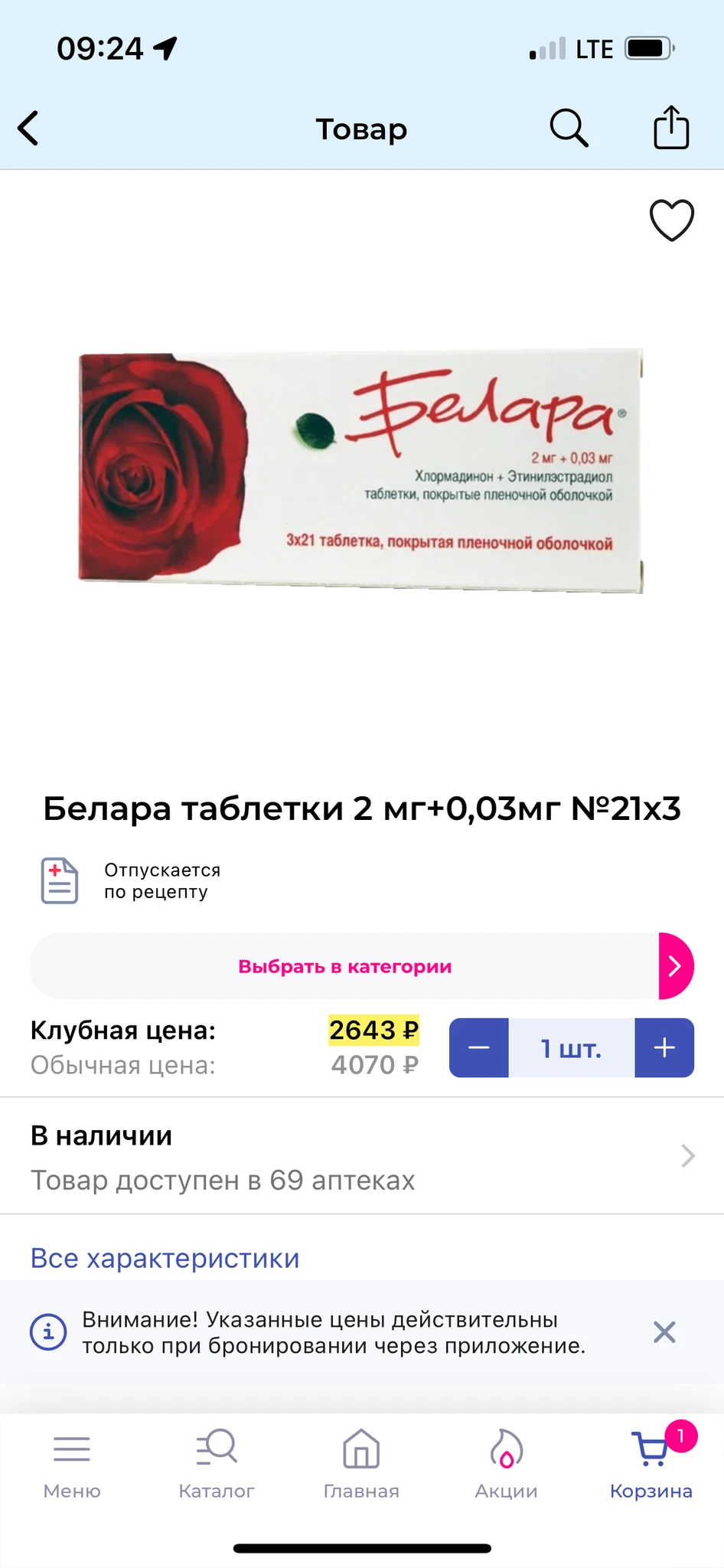Viewport: 724px width, 1568px height.
Task: Open search from the top bar
Action: (569, 128)
